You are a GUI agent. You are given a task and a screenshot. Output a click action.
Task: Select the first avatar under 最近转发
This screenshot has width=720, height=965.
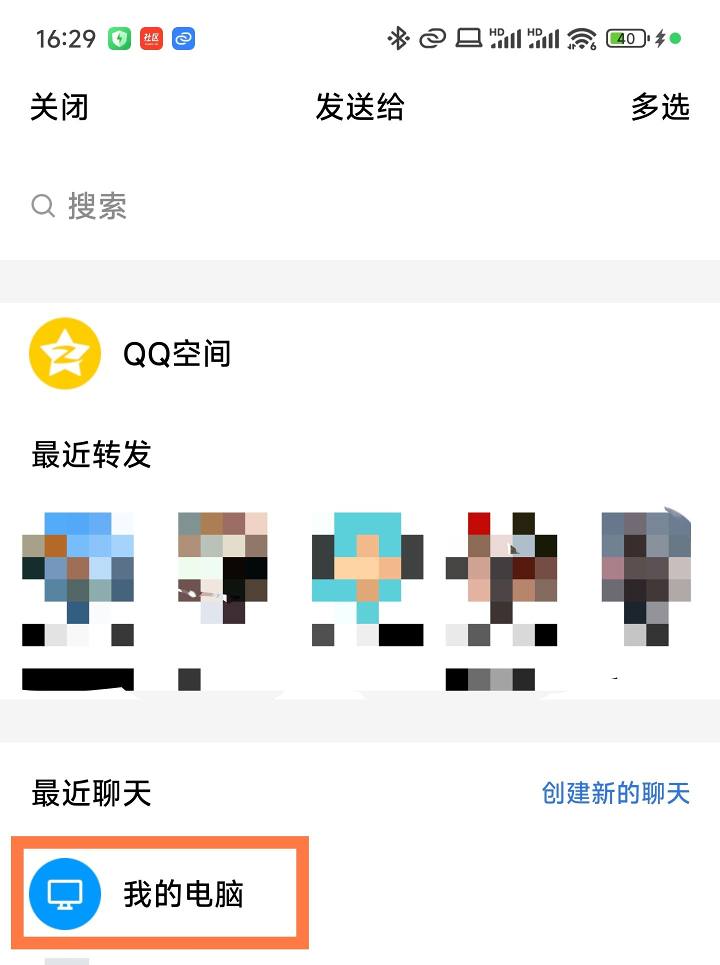coord(79,570)
